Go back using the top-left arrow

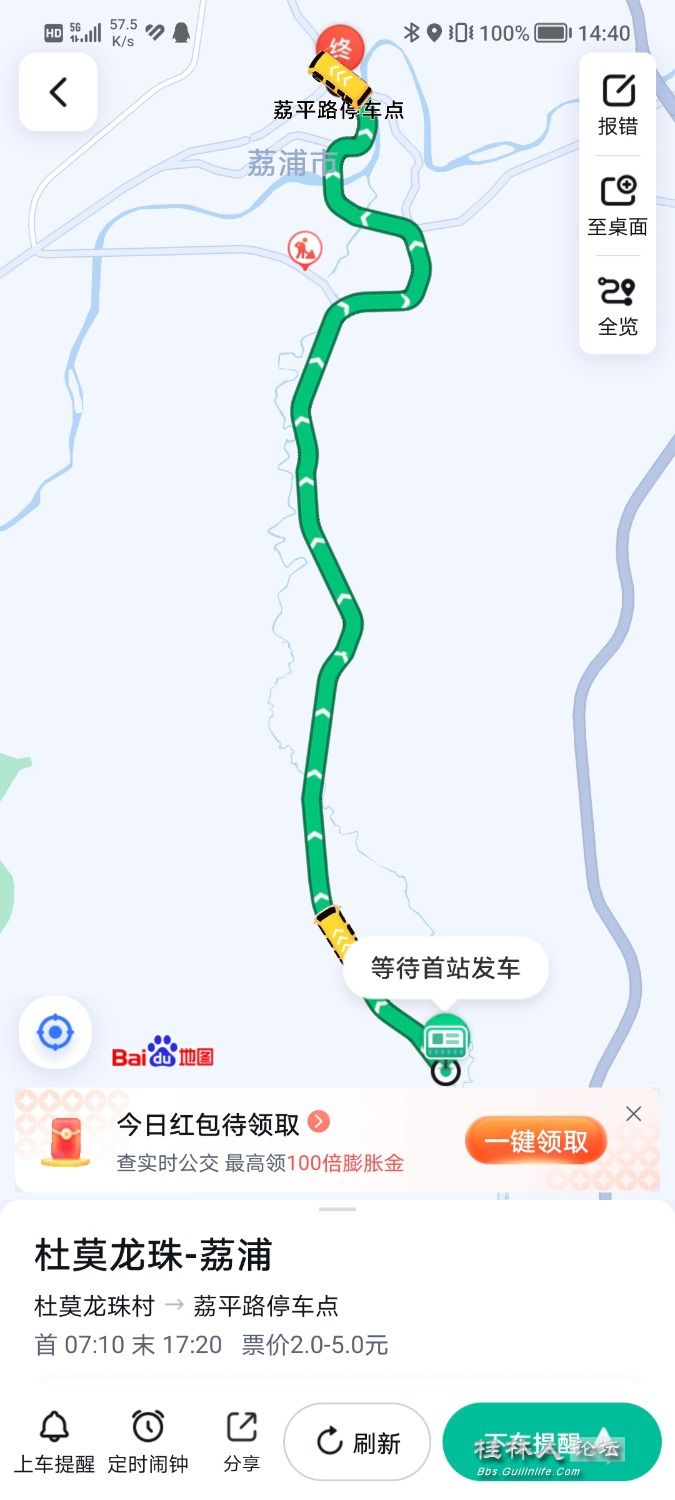(x=58, y=92)
